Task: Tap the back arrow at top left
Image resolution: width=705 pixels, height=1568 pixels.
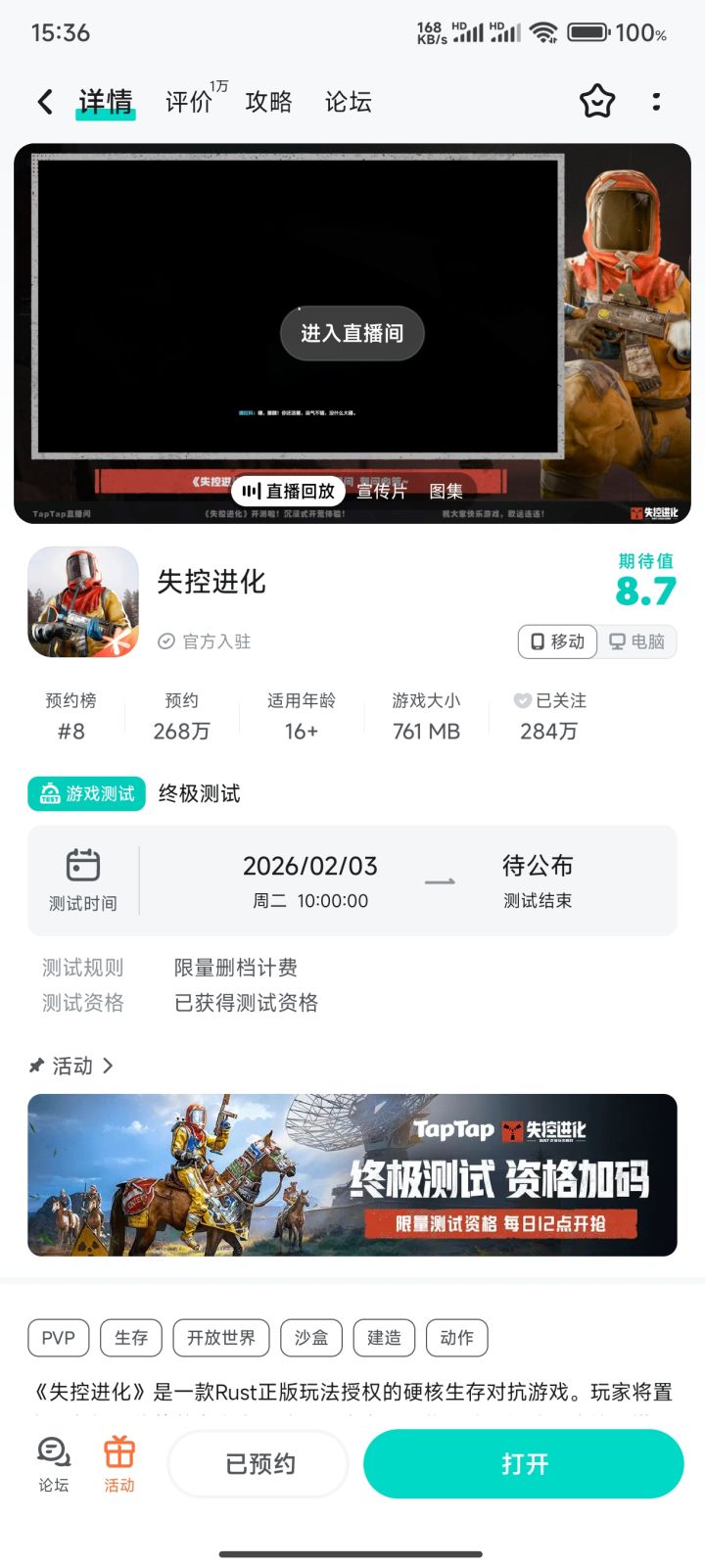Action: click(43, 101)
